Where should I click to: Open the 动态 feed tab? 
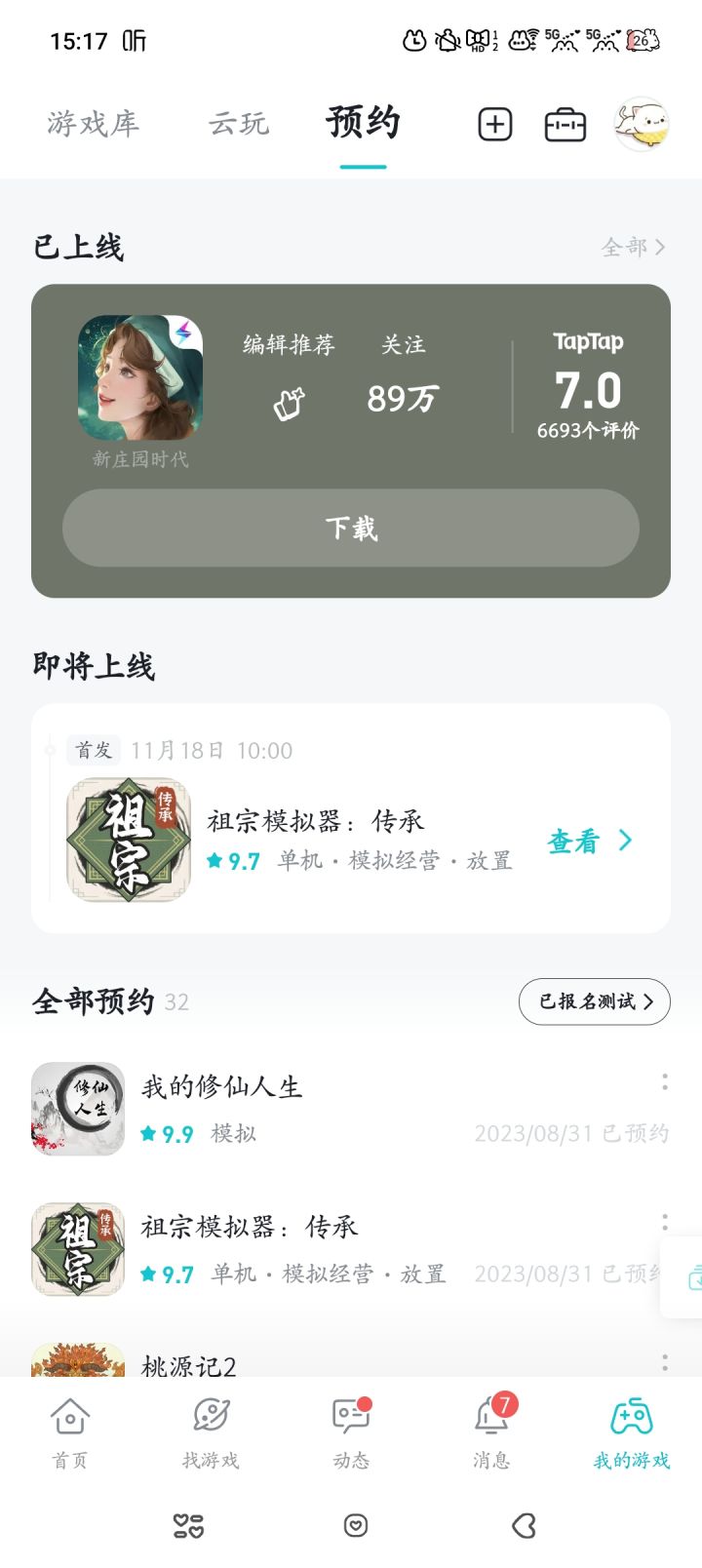pyautogui.click(x=351, y=1431)
